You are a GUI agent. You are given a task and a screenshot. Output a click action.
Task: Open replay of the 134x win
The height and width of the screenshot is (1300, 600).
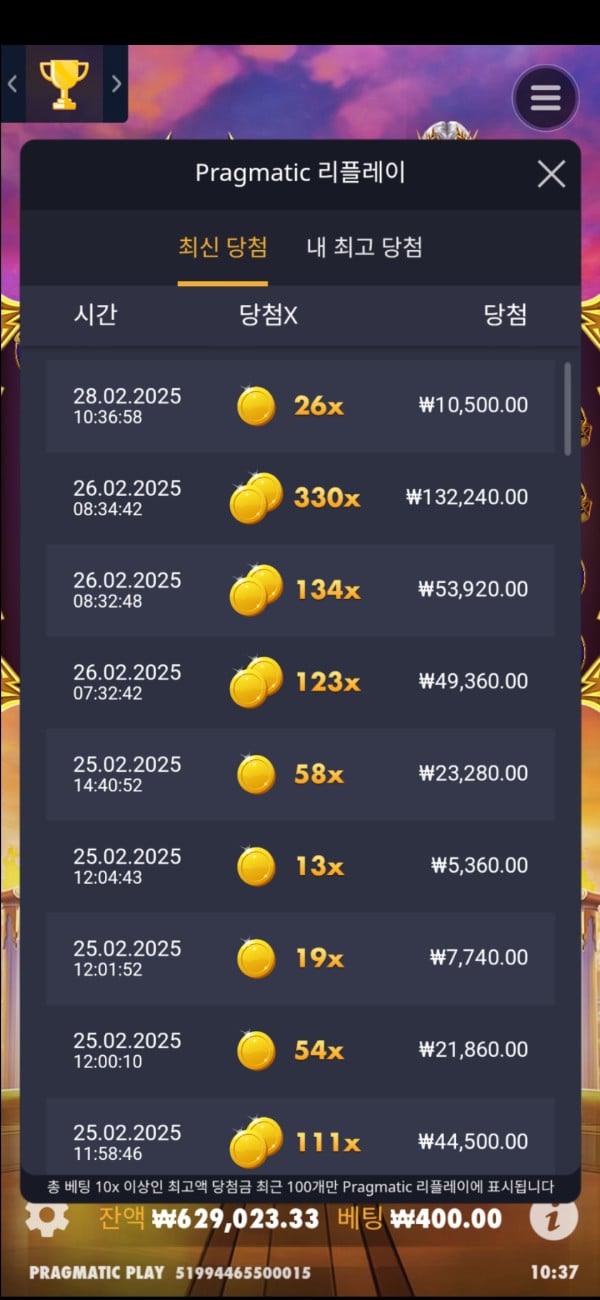pos(300,589)
